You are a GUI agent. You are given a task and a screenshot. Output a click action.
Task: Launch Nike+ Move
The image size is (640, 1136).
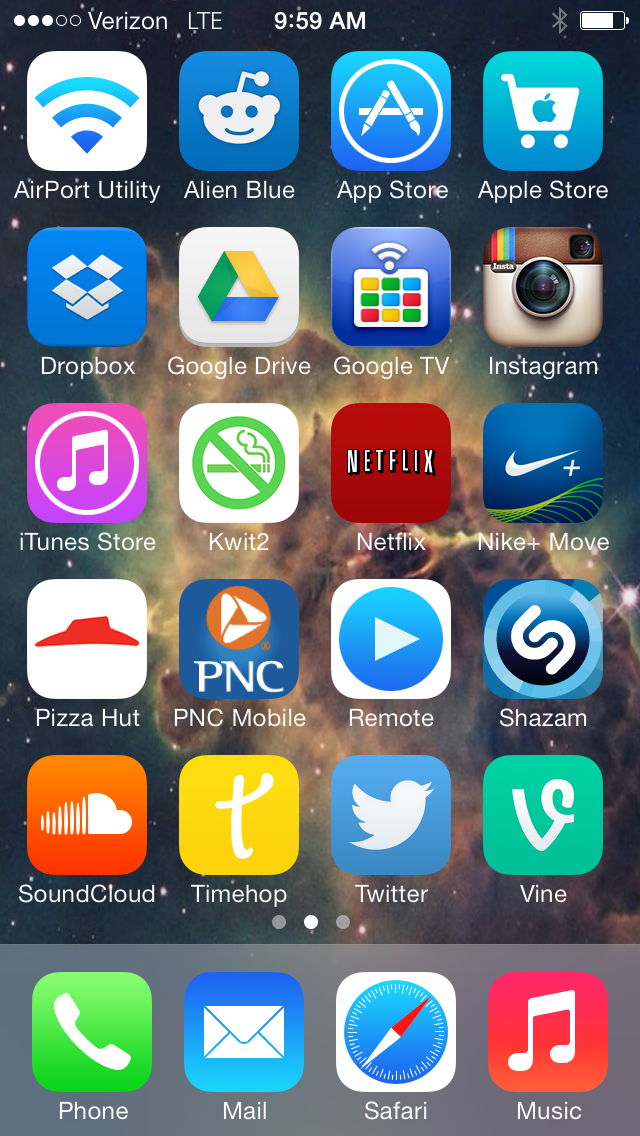point(543,463)
